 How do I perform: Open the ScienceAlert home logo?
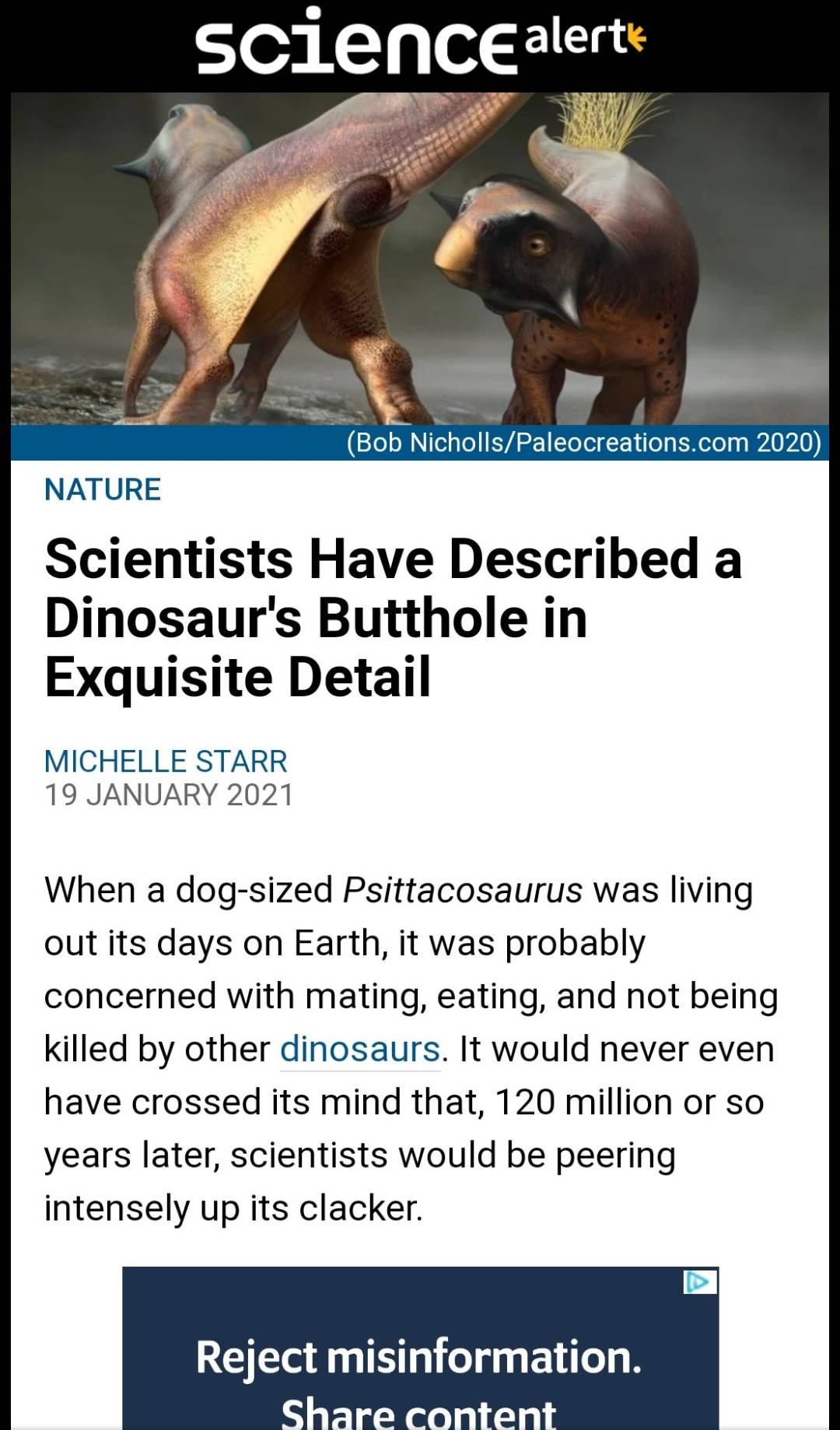click(420, 43)
